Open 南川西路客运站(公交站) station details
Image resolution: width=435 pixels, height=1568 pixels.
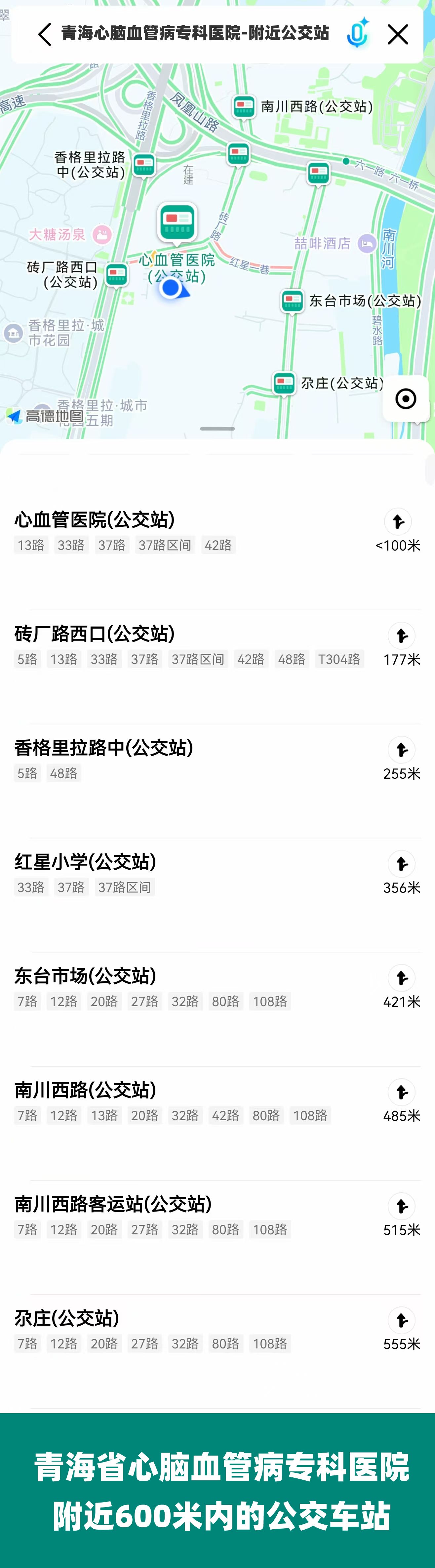tap(113, 1203)
